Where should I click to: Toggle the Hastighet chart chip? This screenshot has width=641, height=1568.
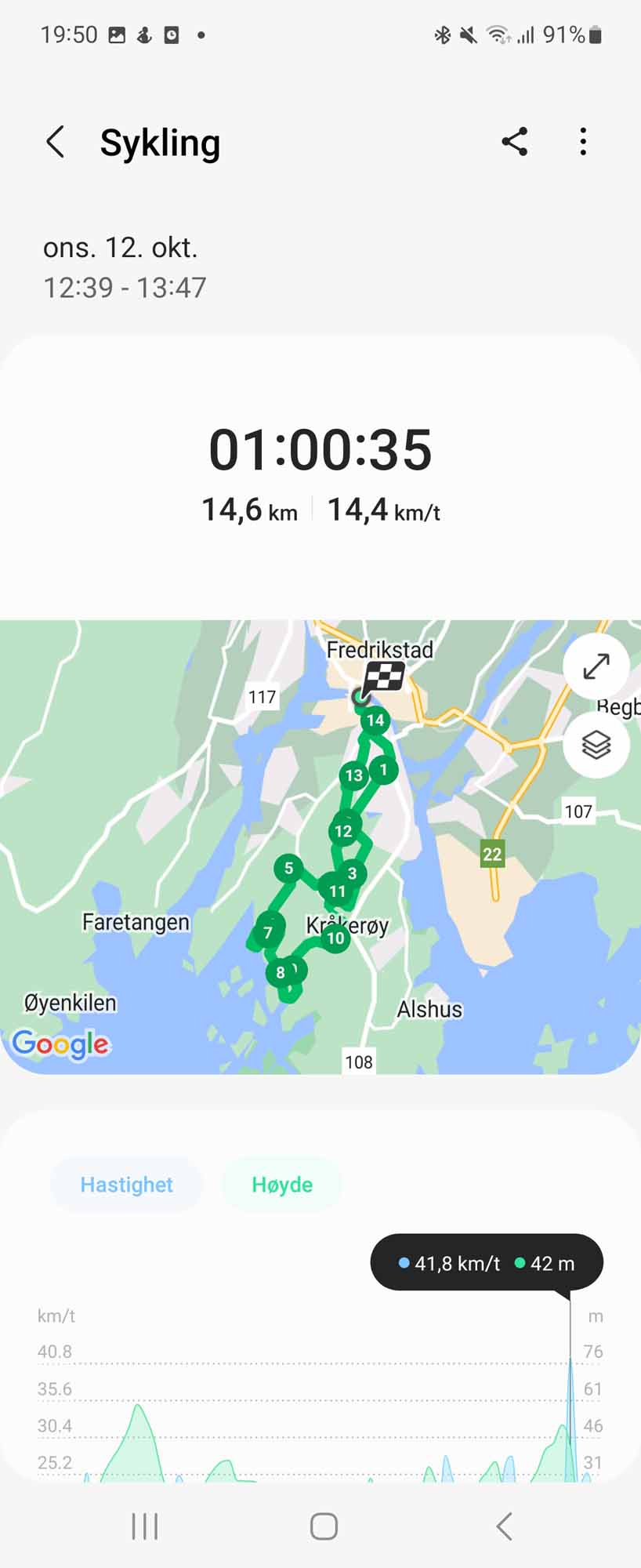pyautogui.click(x=126, y=1185)
